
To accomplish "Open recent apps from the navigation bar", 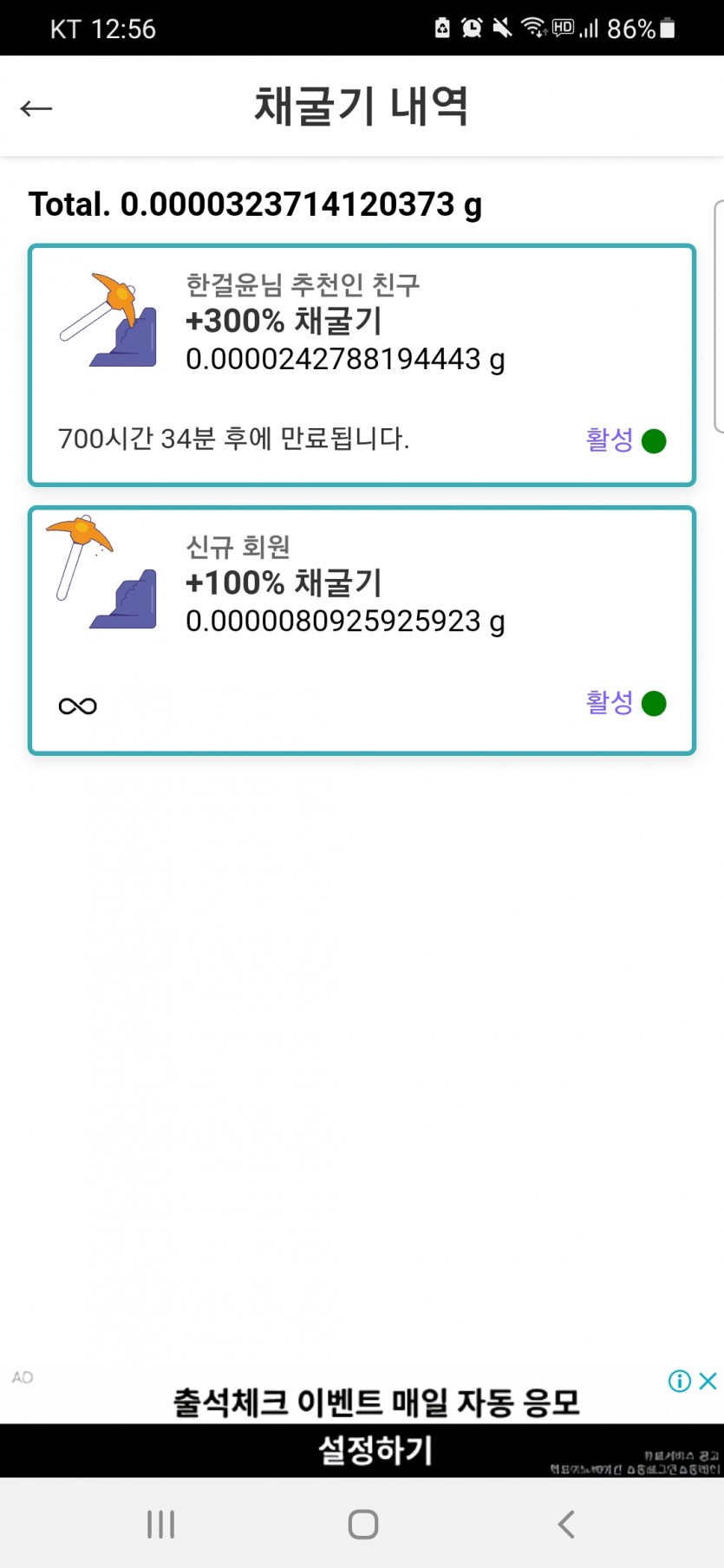I will (x=161, y=1524).
